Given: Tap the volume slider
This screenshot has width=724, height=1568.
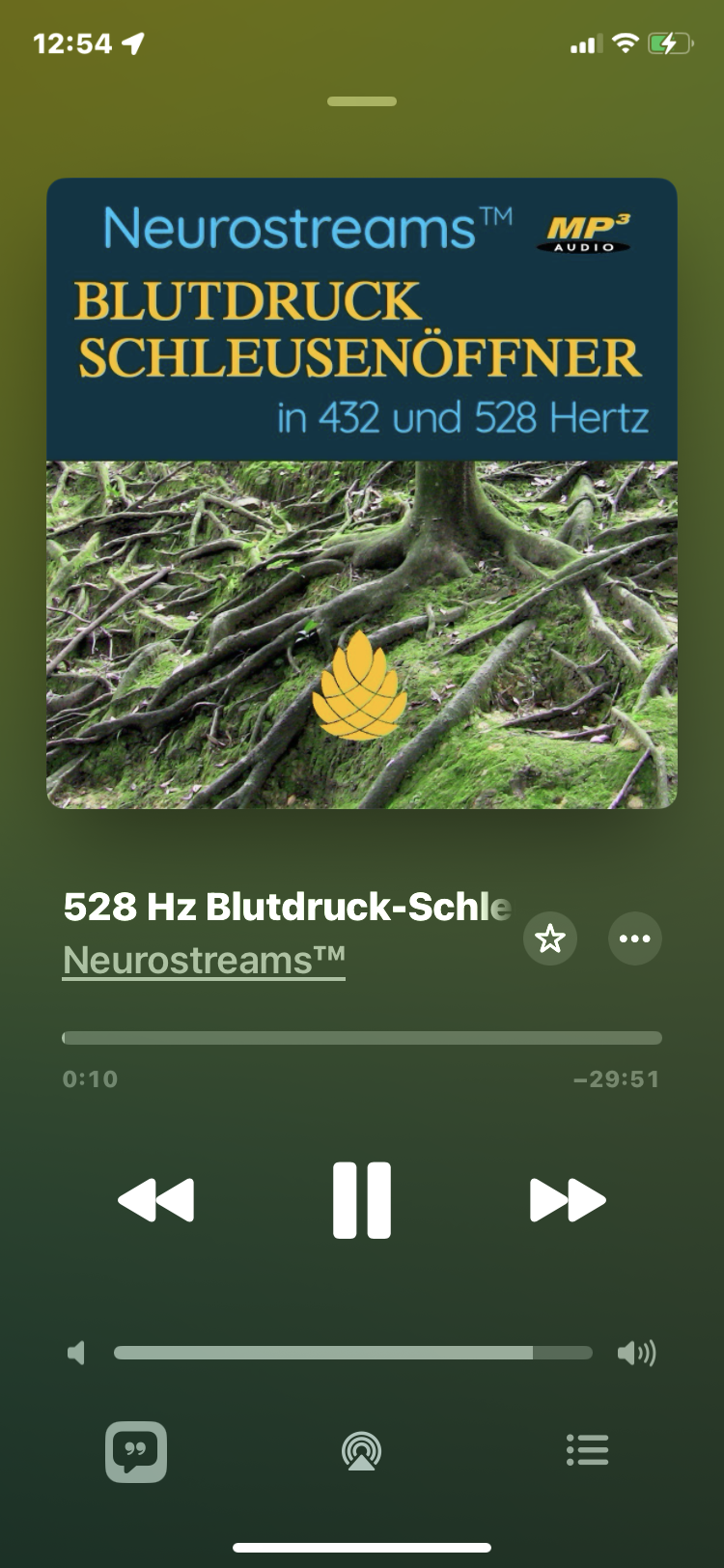Looking at the screenshot, I should (353, 1353).
